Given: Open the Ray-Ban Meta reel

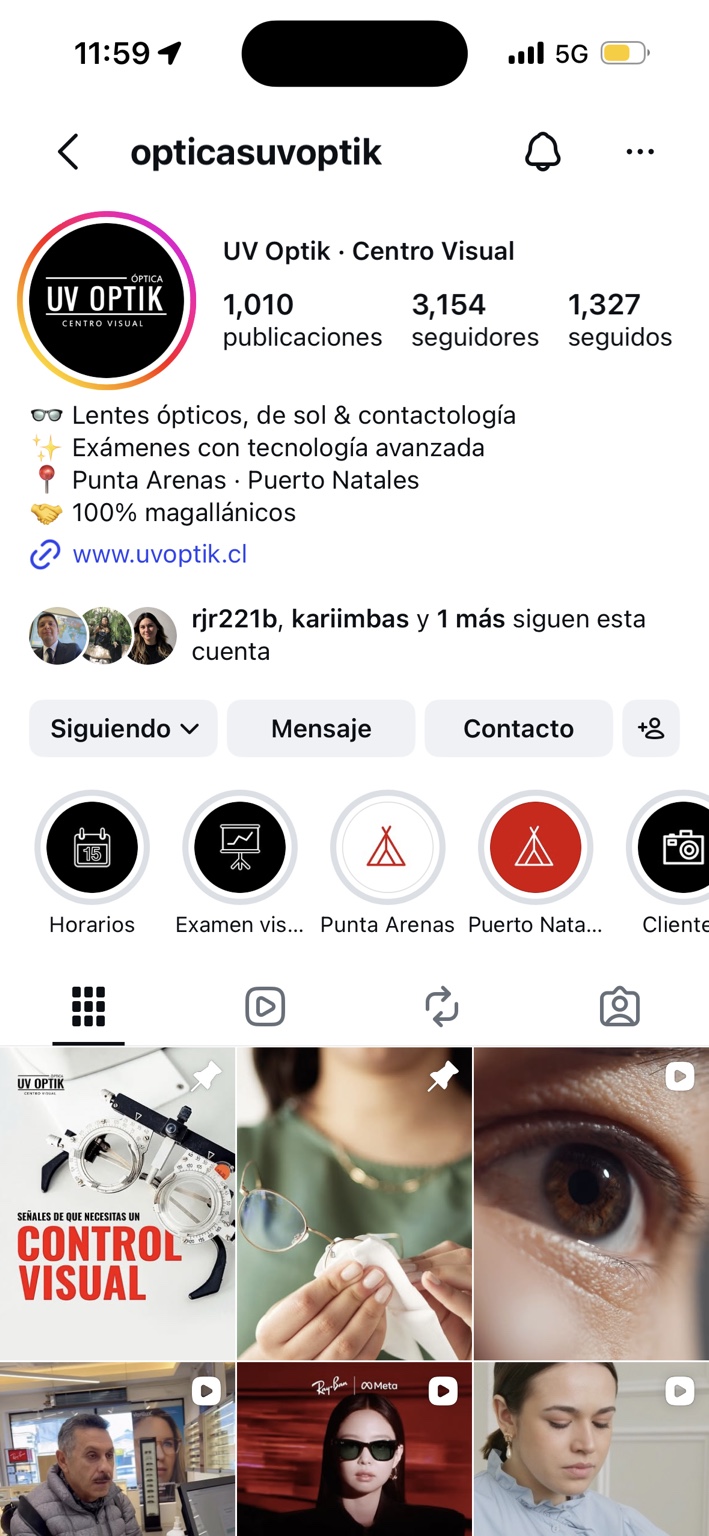Looking at the screenshot, I should 354,1449.
